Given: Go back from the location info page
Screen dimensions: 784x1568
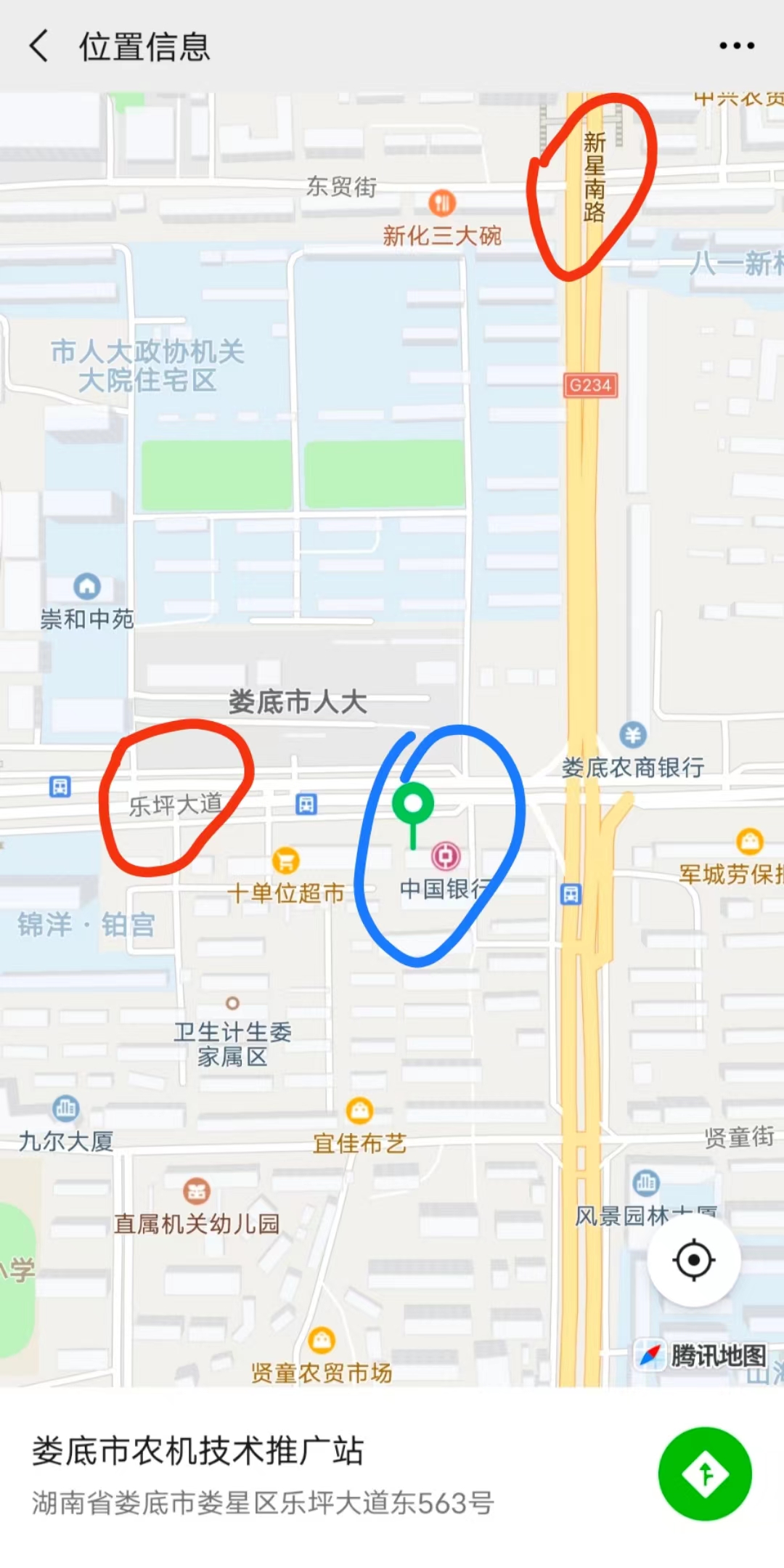Looking at the screenshot, I should pyautogui.click(x=39, y=46).
